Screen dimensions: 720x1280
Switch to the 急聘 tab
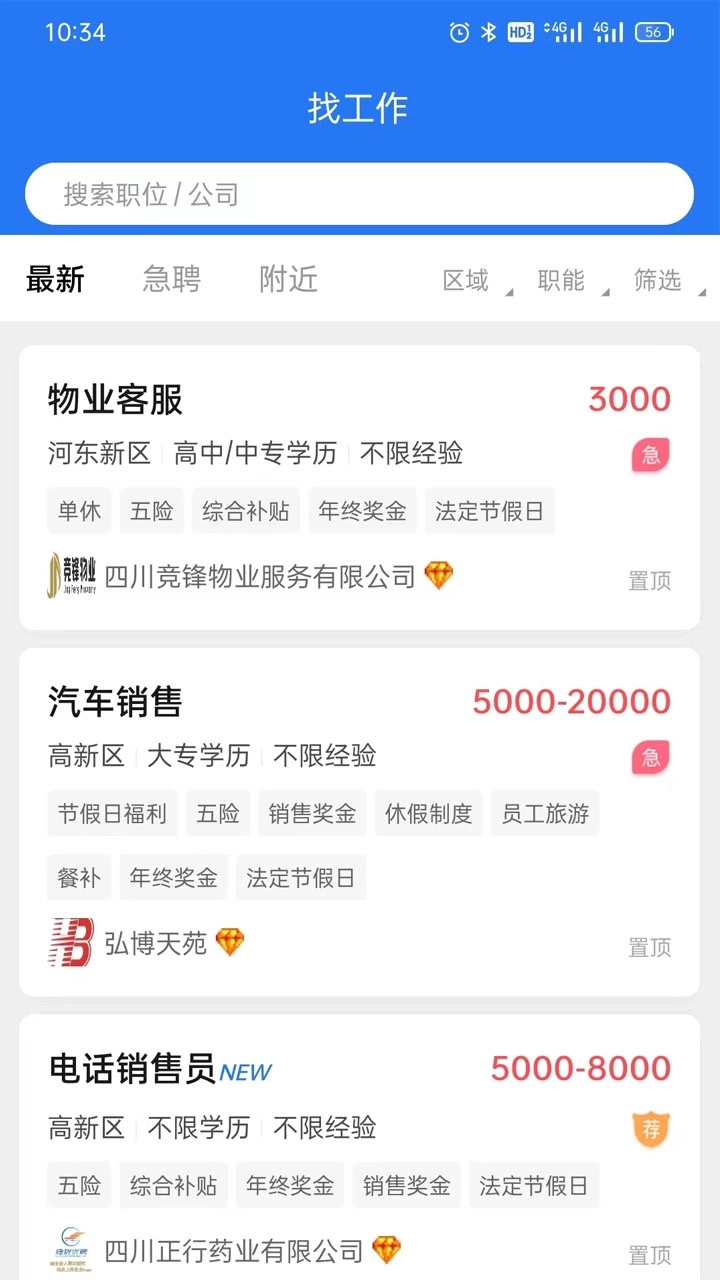(170, 281)
